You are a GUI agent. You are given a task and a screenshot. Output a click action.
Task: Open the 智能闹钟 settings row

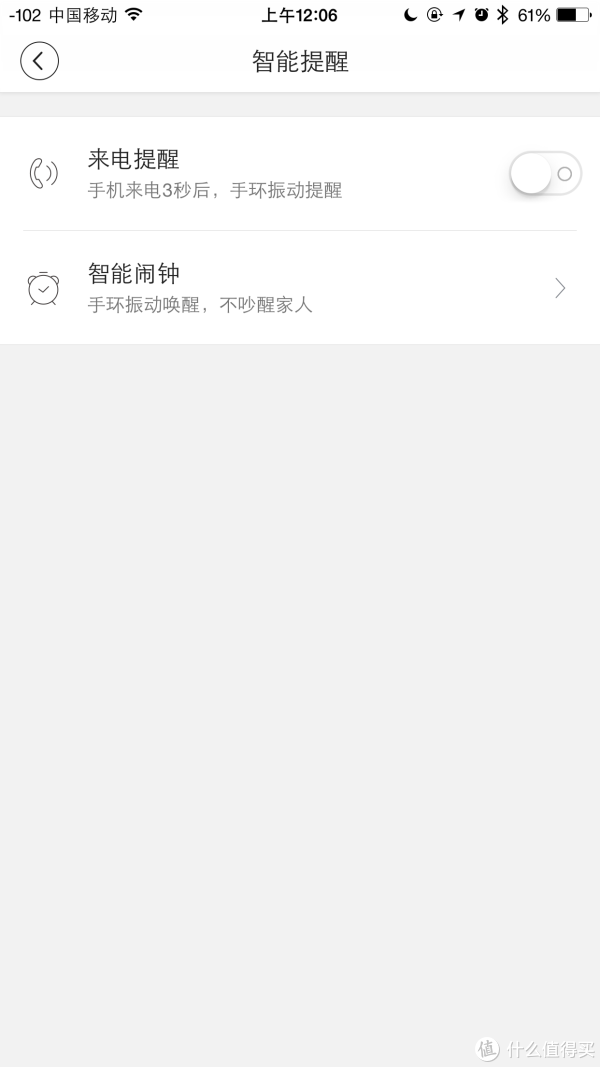[x=300, y=288]
